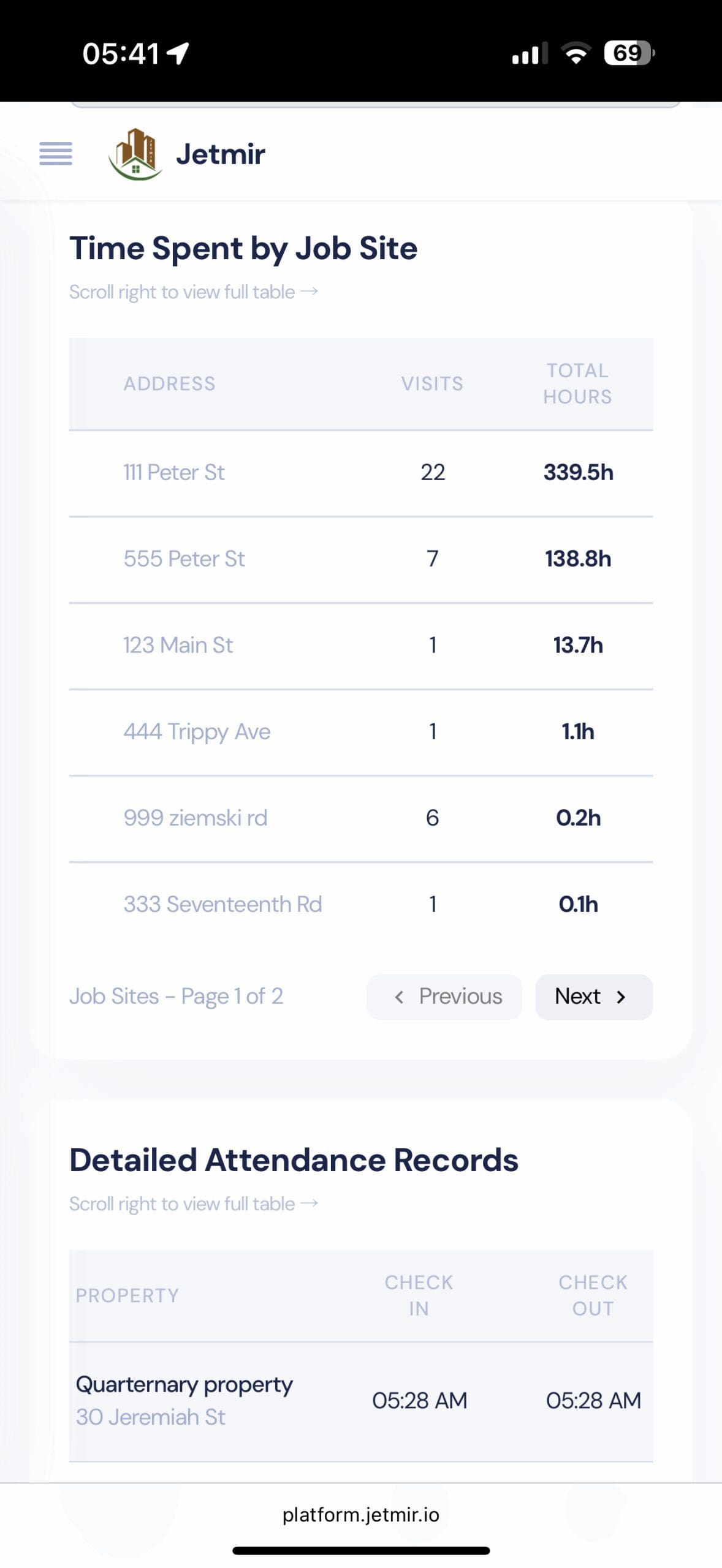Screen dimensions: 722x1568
Task: Go to previous page of job sites
Action: click(x=444, y=997)
